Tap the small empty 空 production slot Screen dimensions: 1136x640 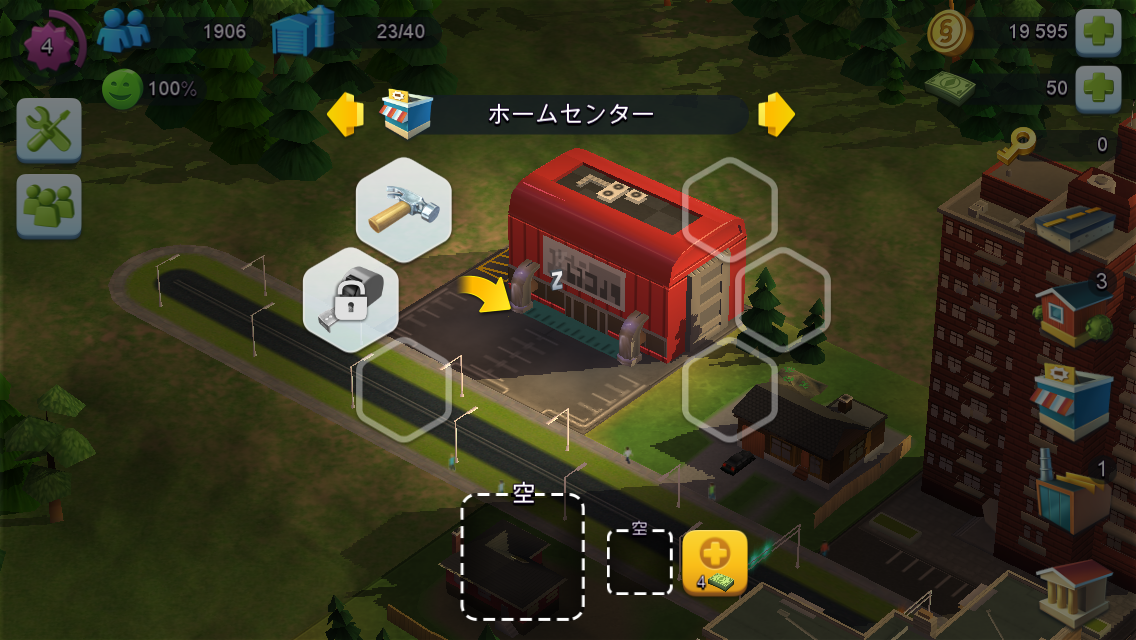click(640, 561)
